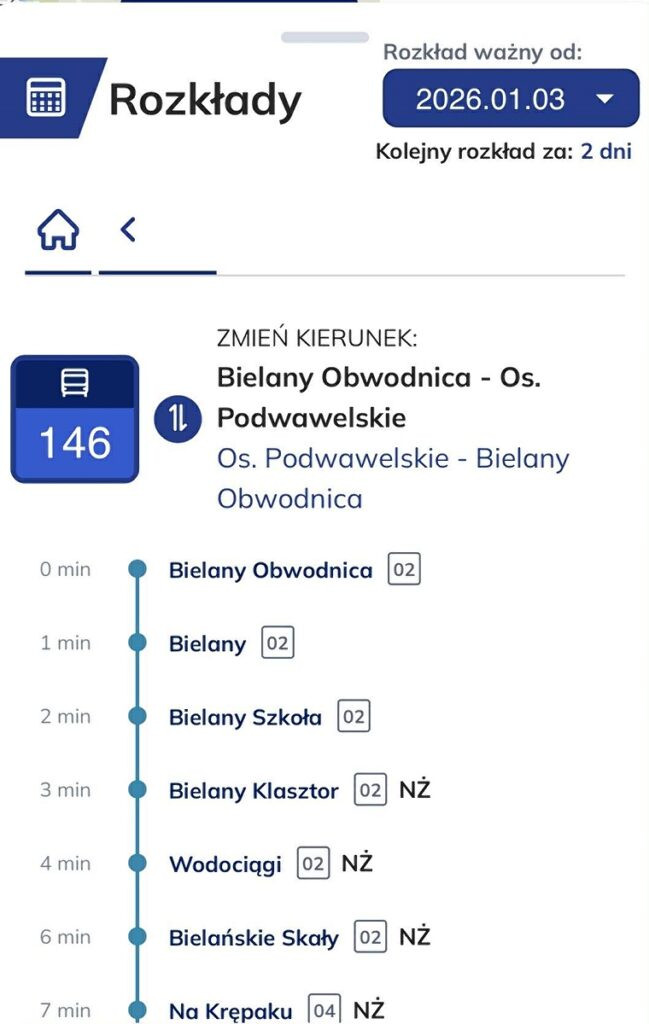Select direction Os. Podwawelskie - Bielany Obwodnica
Screen dimensions: 649x1024
[392, 478]
